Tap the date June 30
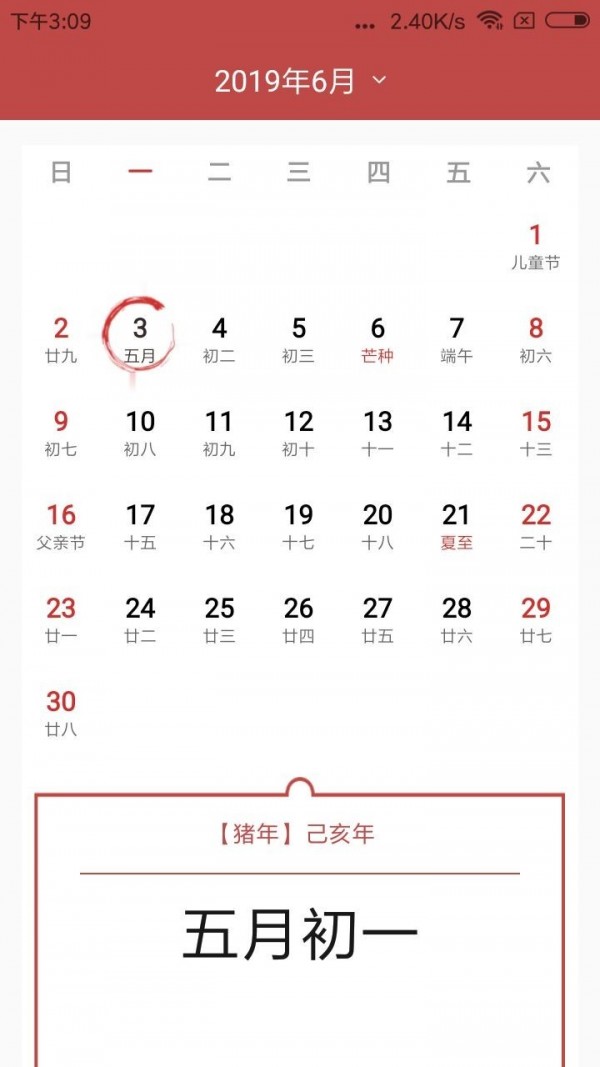The height and width of the screenshot is (1067, 600). [61, 713]
